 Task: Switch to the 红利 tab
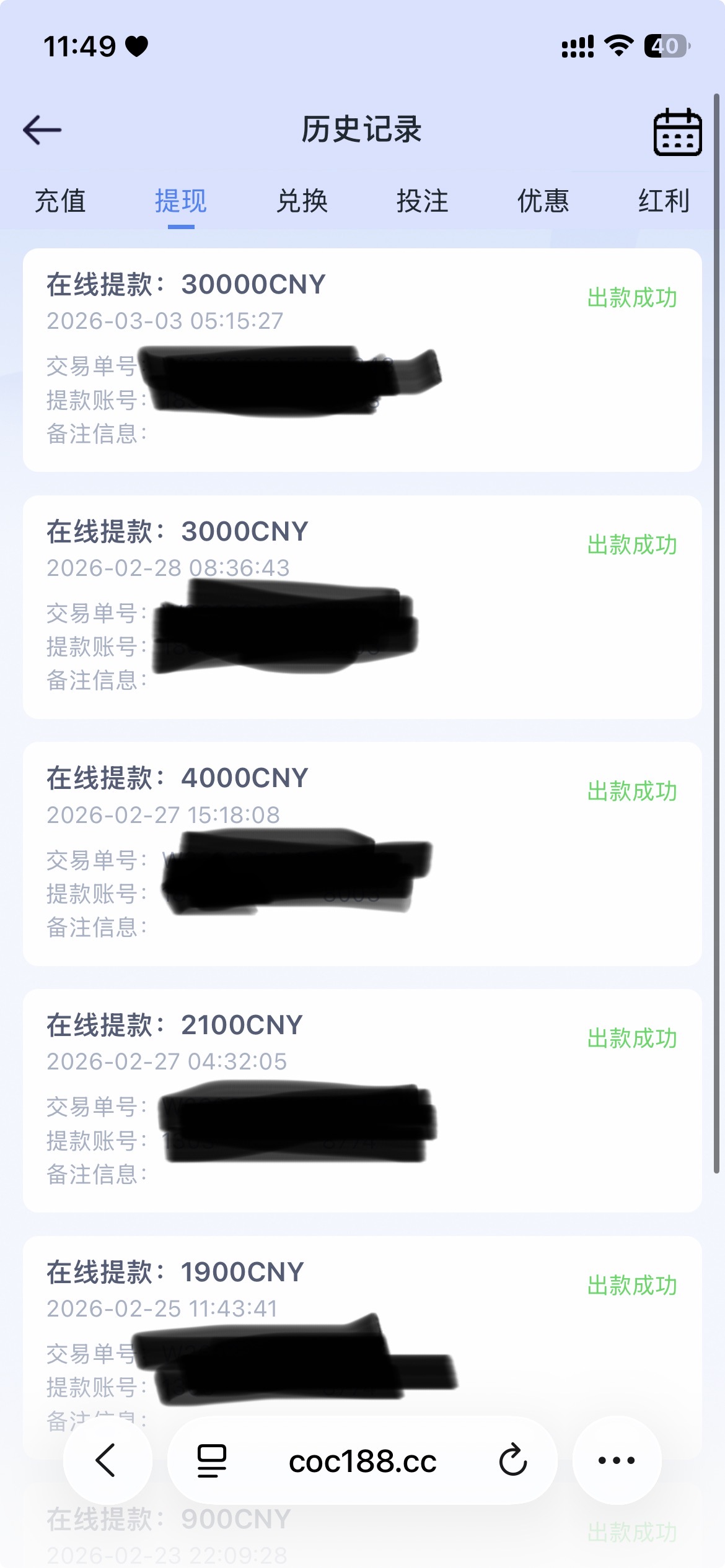pyautogui.click(x=664, y=201)
